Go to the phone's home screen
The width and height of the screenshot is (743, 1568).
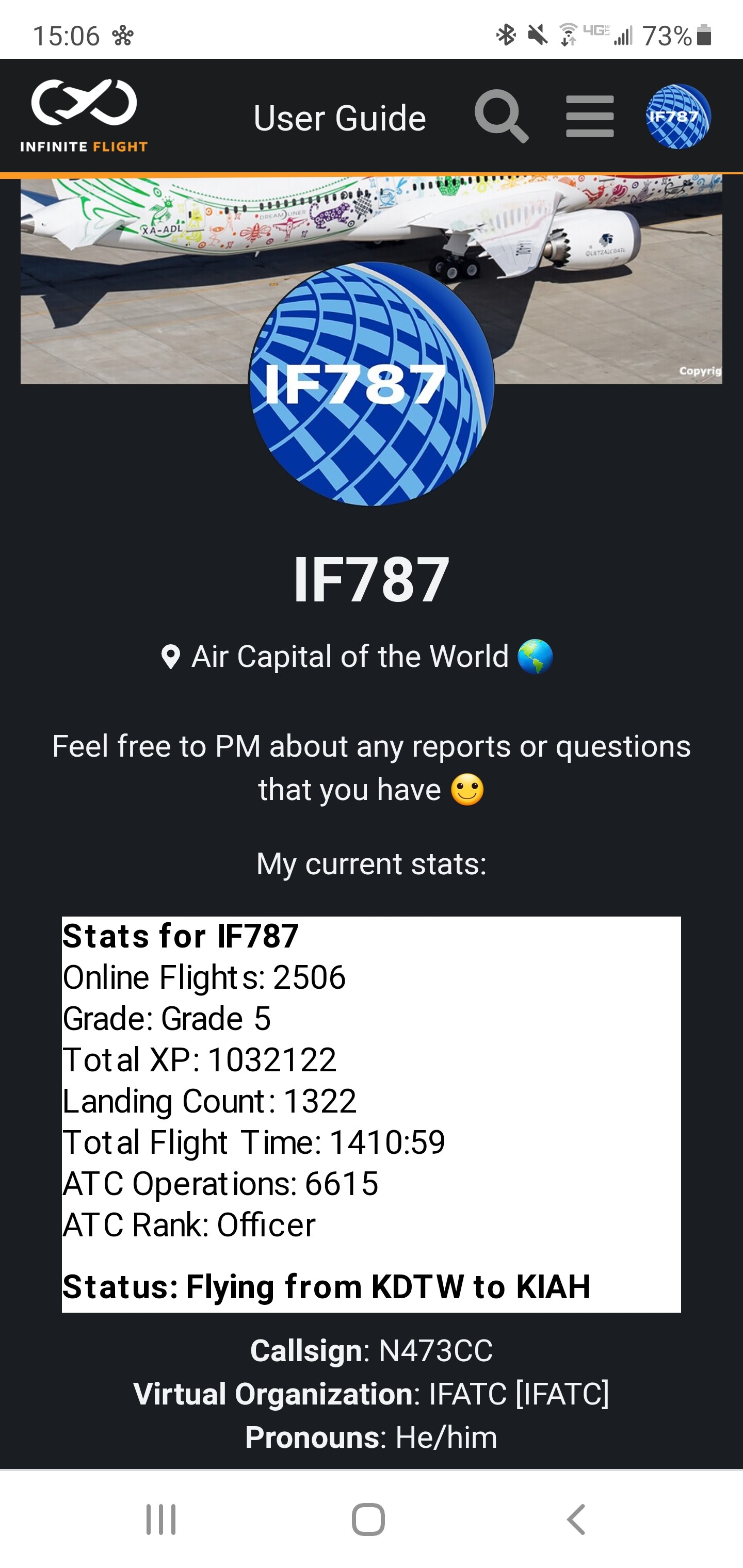click(368, 1520)
